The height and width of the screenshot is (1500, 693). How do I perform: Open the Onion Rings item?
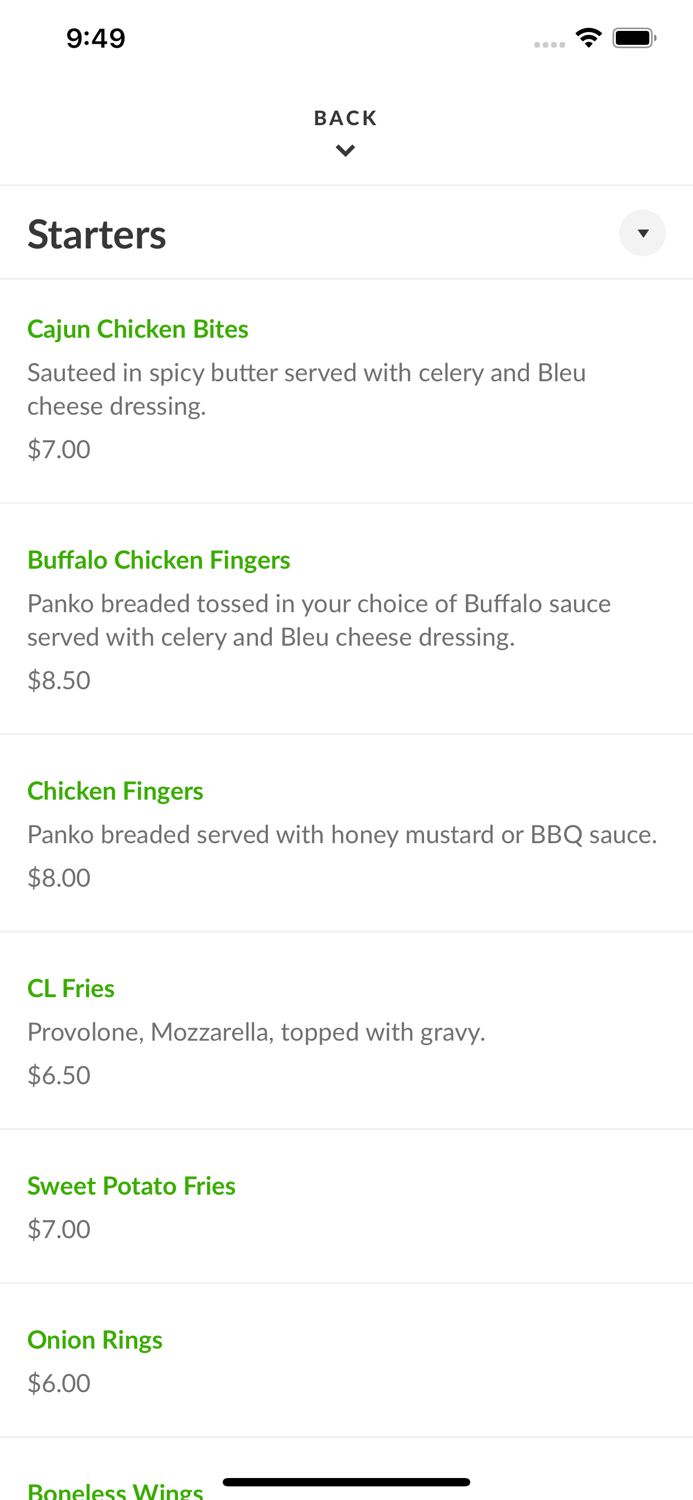[x=346, y=1361]
